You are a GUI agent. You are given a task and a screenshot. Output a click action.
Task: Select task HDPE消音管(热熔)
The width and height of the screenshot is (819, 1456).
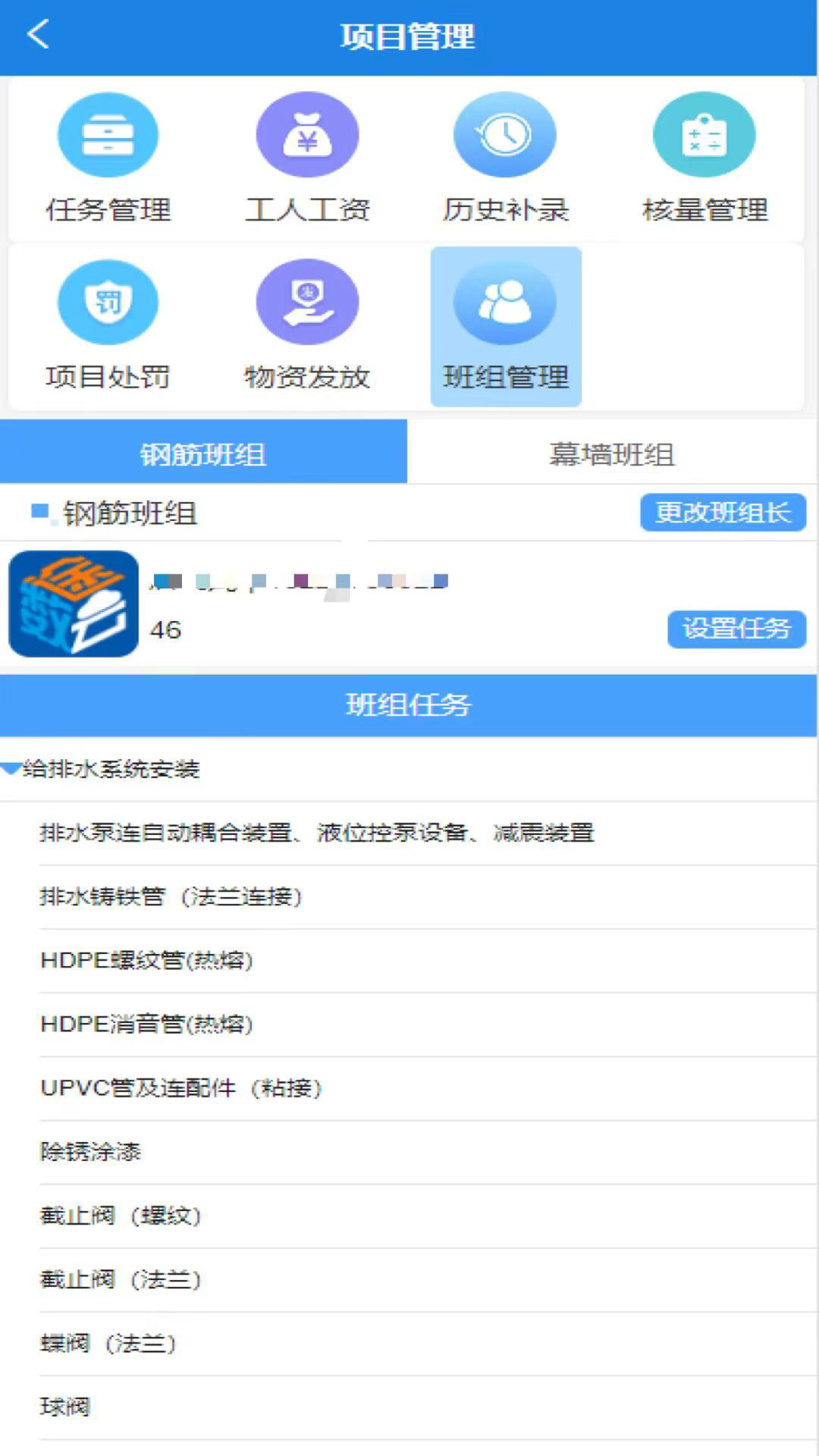[146, 1025]
